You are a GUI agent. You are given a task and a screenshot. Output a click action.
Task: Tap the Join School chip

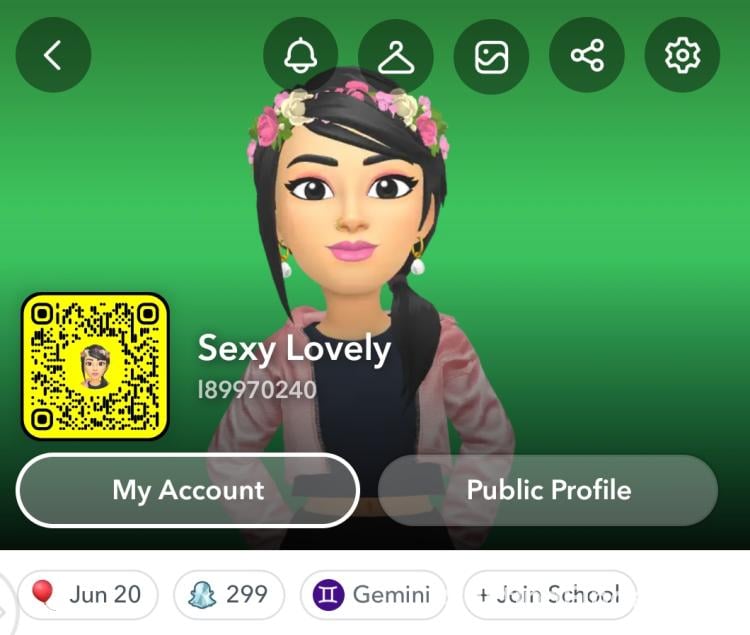click(549, 595)
